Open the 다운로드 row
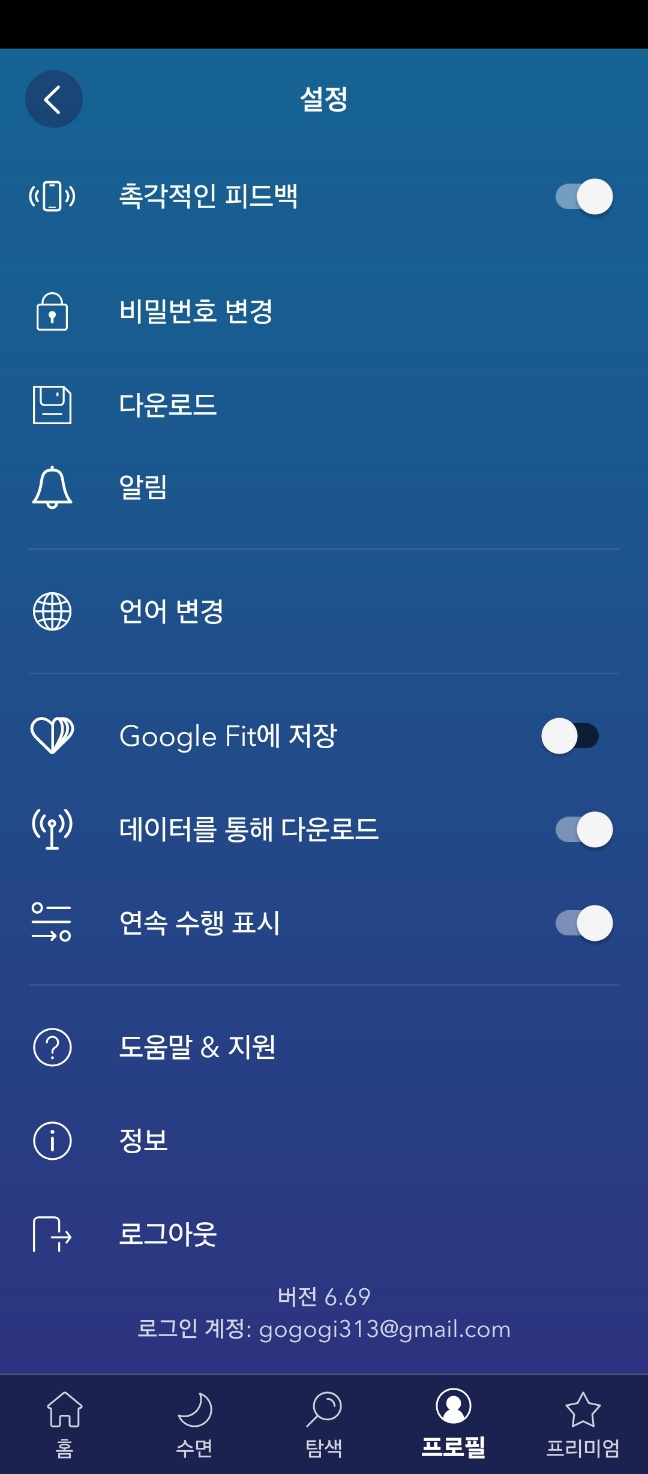648x1474 pixels. 168,405
